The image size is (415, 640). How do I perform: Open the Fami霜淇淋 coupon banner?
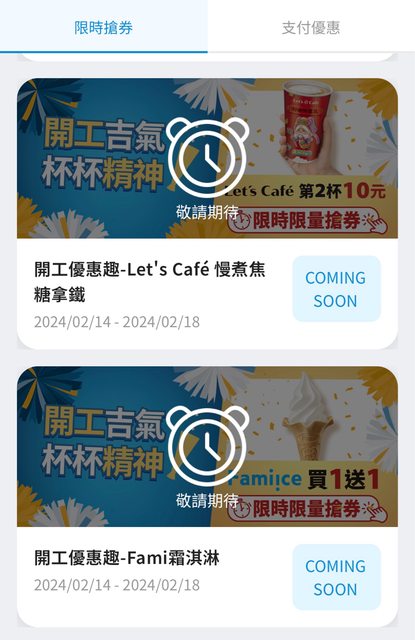[x=207, y=447]
